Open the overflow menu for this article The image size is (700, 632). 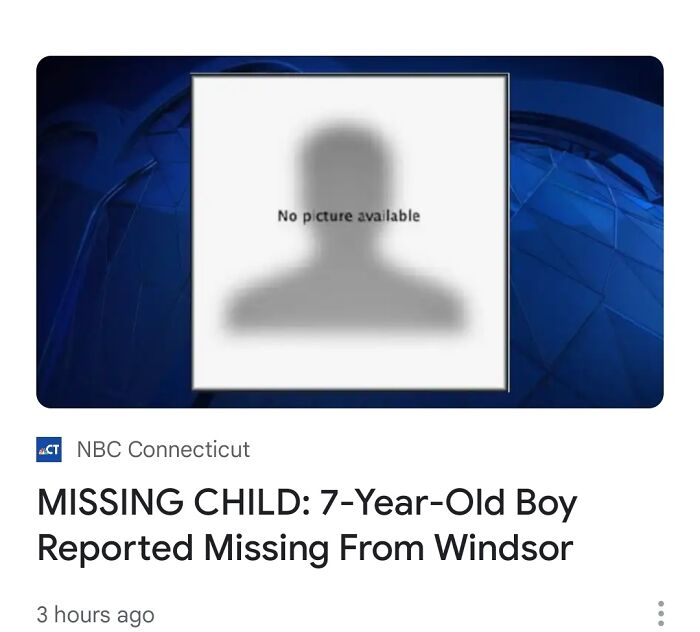point(660,613)
